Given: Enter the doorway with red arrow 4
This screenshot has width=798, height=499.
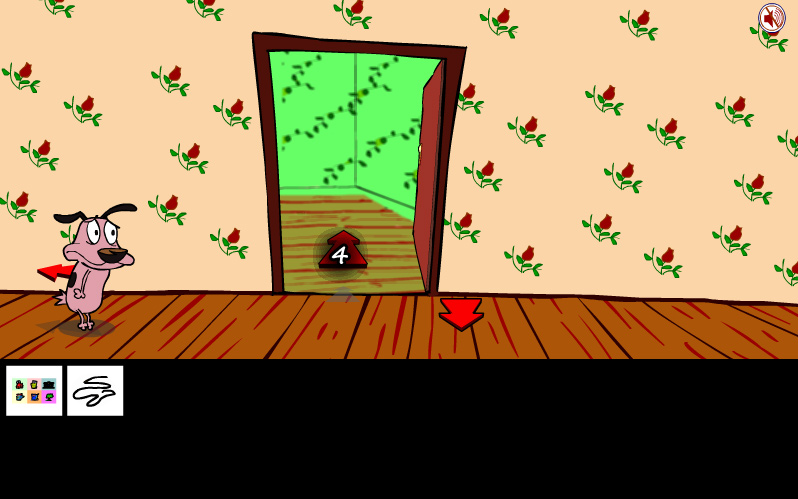Looking at the screenshot, I should click(342, 252).
